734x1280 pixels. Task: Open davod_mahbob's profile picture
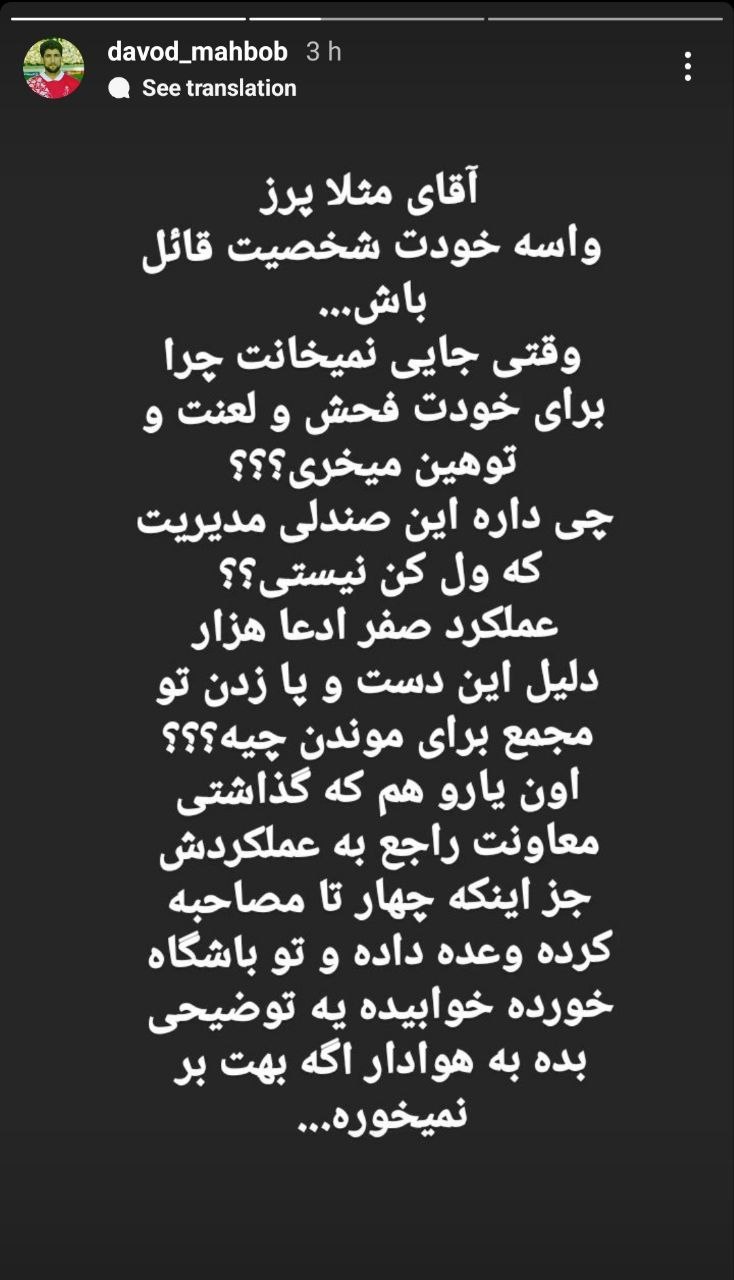pos(53,68)
